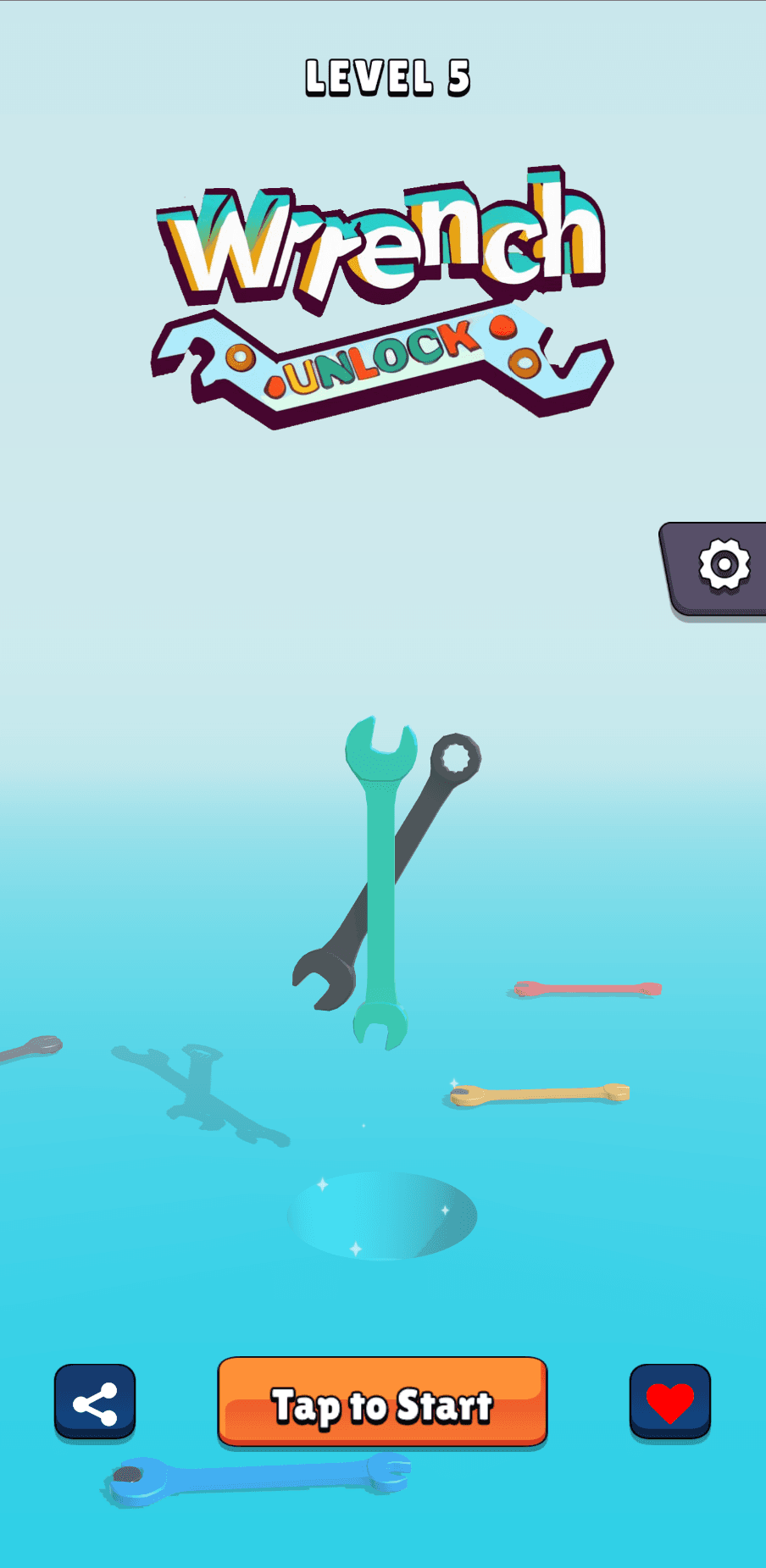766x1568 pixels.
Task: Tap the orange Tap to Start button
Action: pos(382,1403)
